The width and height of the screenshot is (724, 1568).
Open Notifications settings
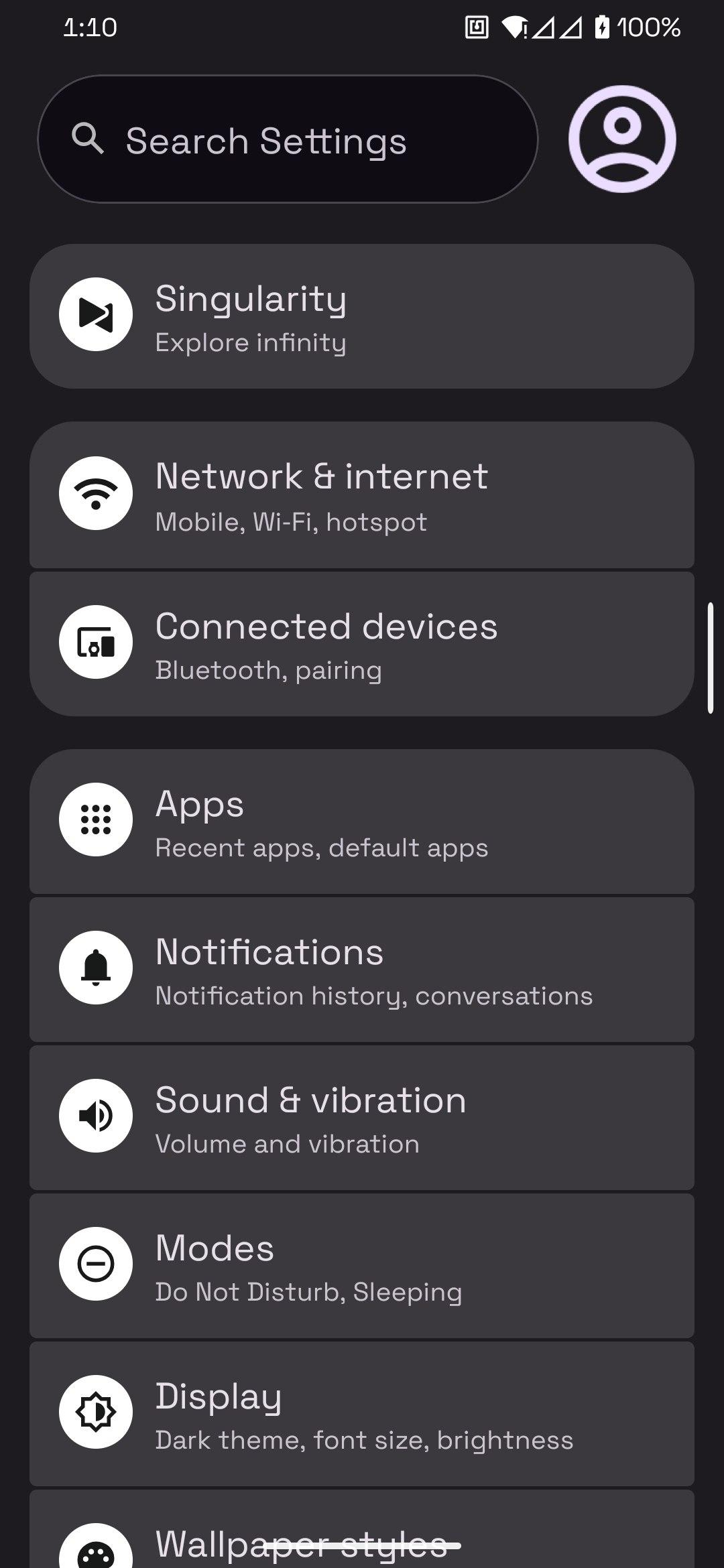tap(362, 970)
